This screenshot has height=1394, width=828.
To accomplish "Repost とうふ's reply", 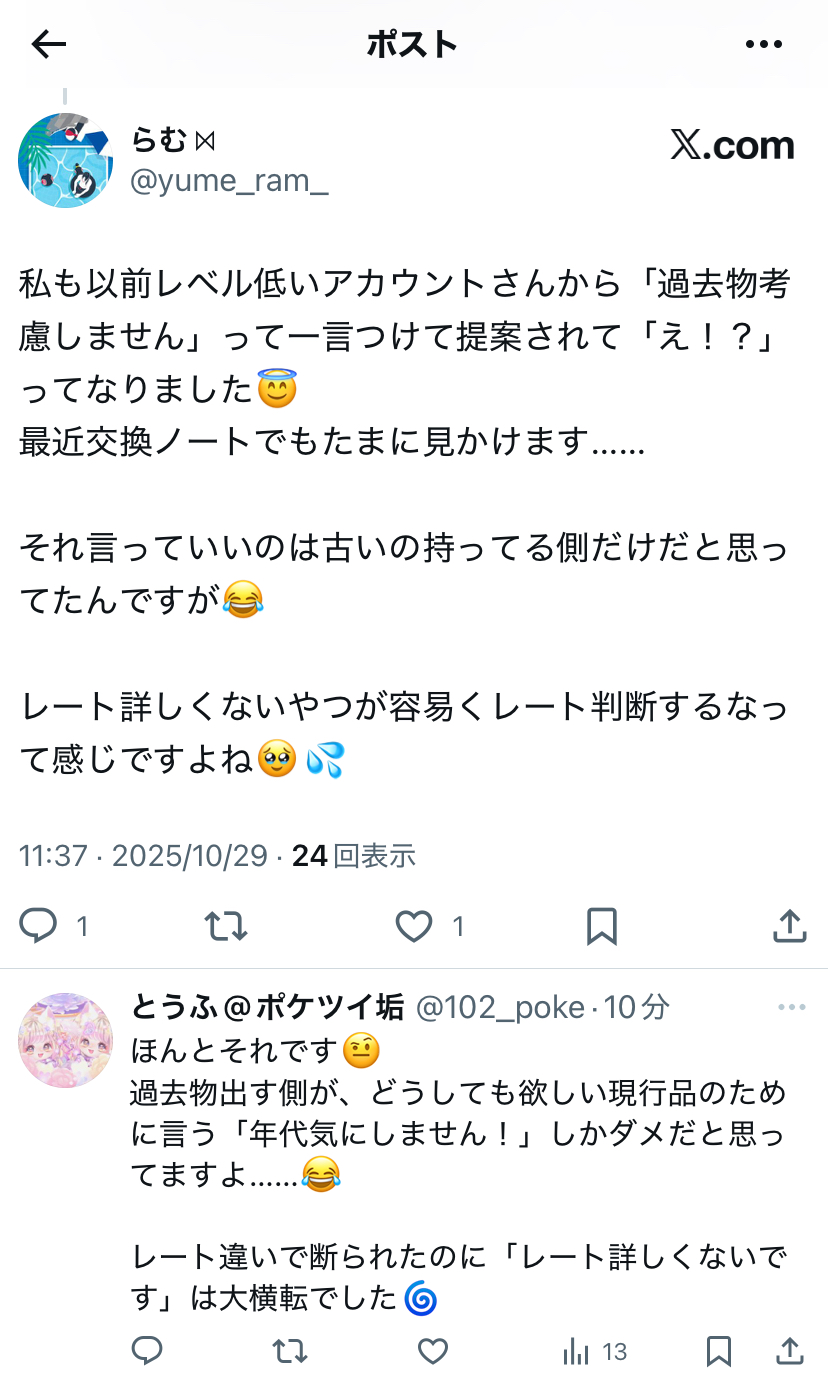I will click(x=290, y=1352).
